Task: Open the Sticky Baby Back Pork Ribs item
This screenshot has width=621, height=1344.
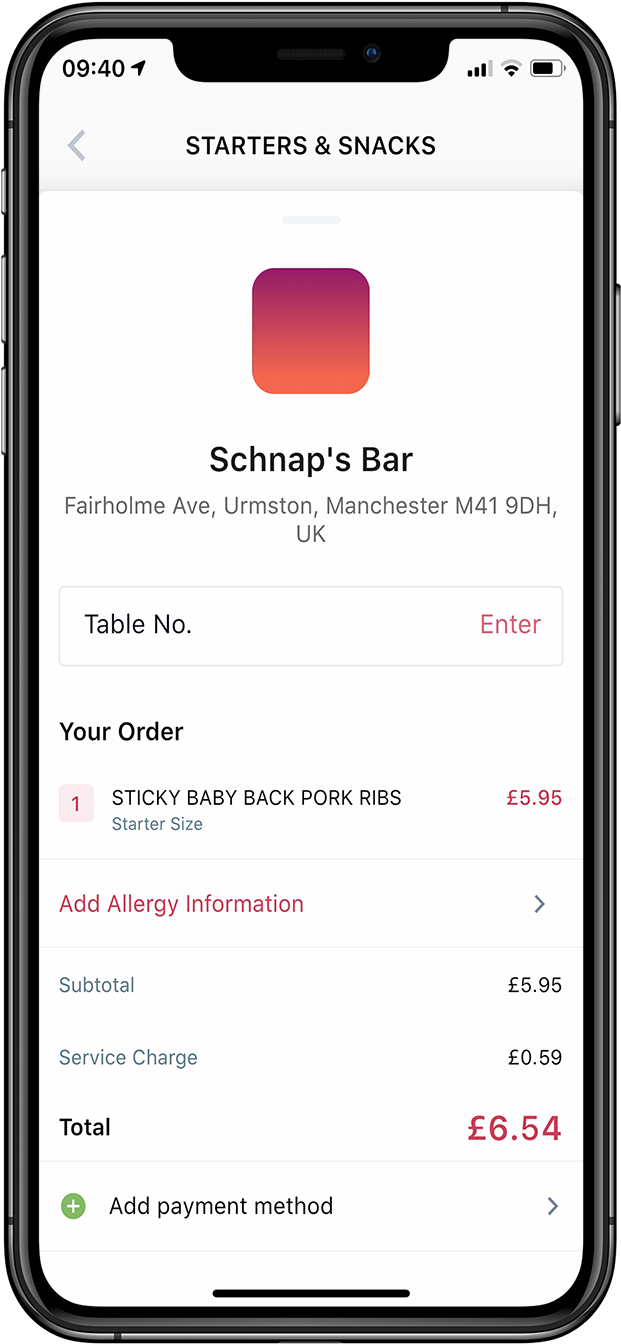Action: tap(257, 799)
